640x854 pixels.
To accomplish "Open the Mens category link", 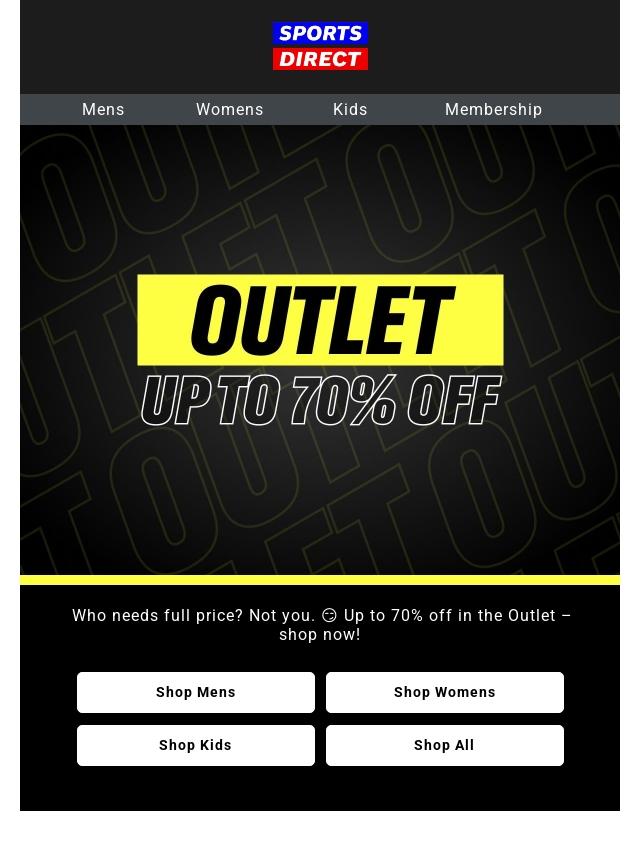I will click(x=103, y=110).
